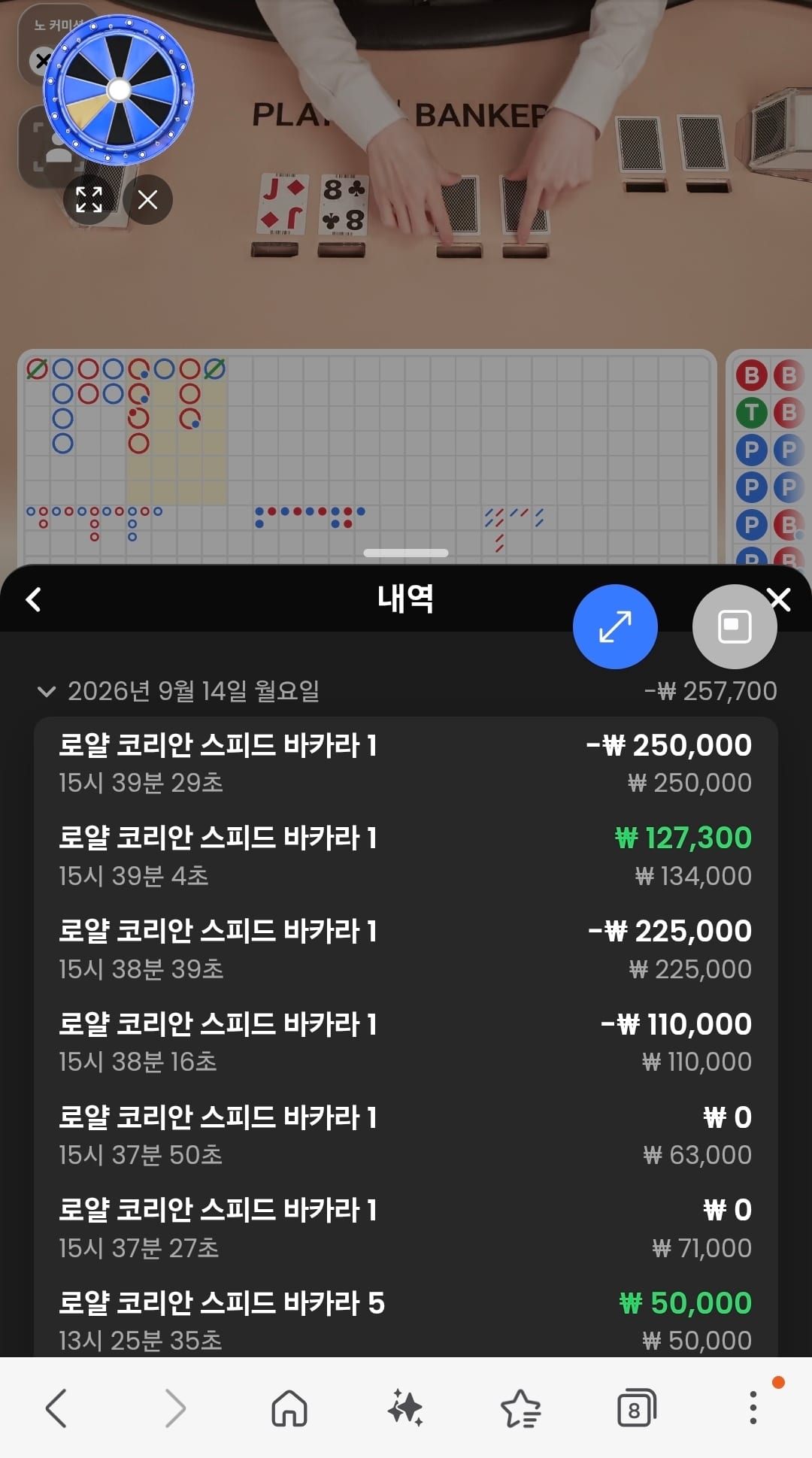Go back from the 내역 history panel
Screen dimensions: 812x1458
click(33, 599)
